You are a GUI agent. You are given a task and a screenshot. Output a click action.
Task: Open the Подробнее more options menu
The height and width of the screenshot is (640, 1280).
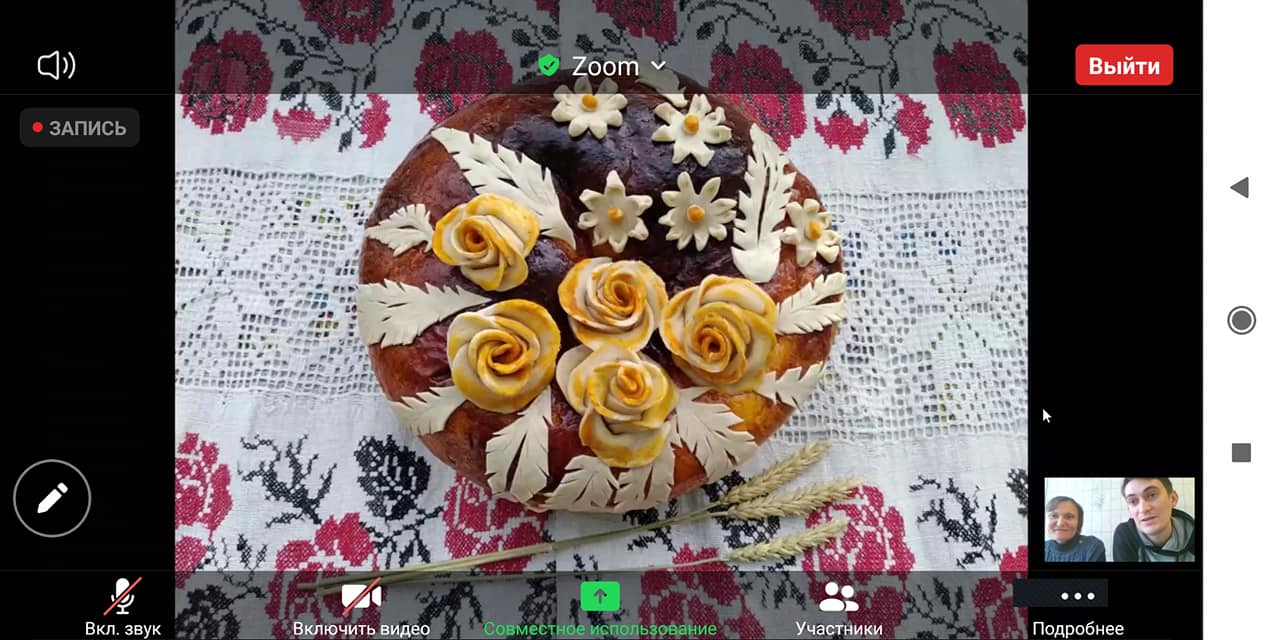(x=1077, y=606)
